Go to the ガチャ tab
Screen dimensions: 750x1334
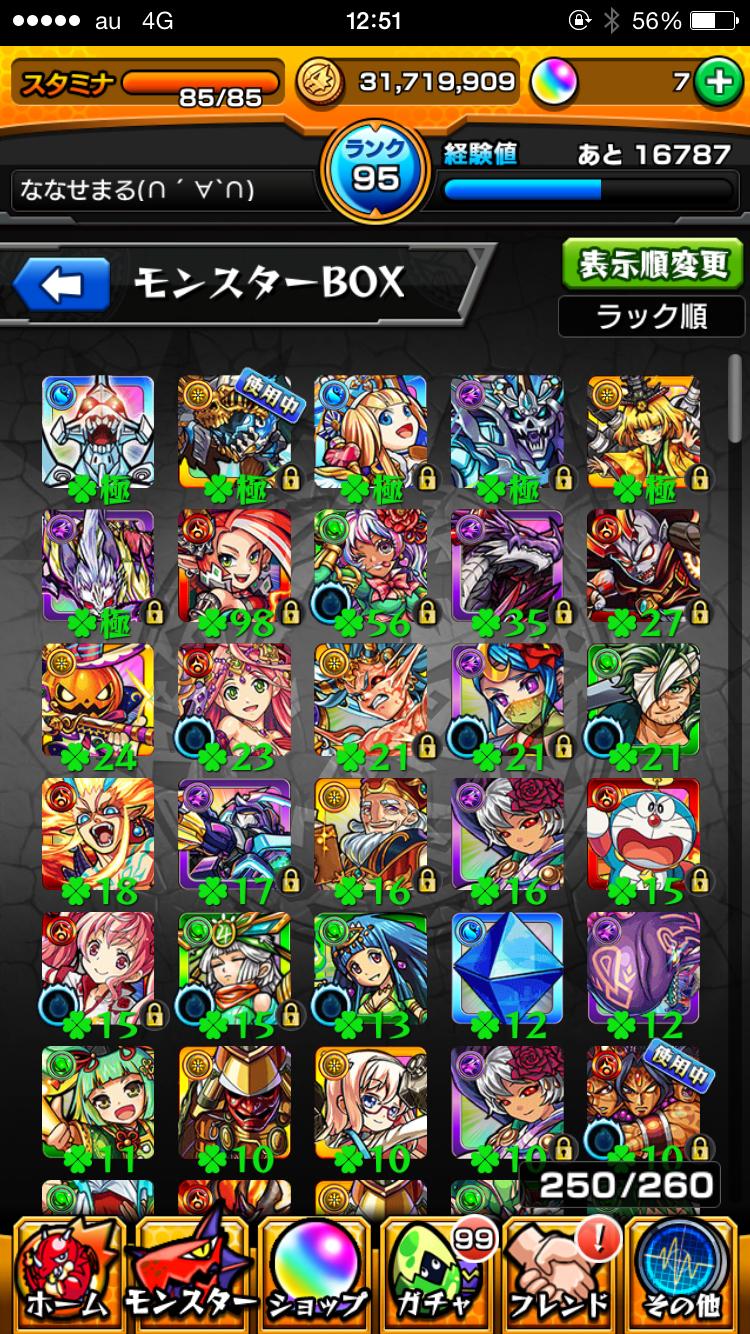point(437,1269)
